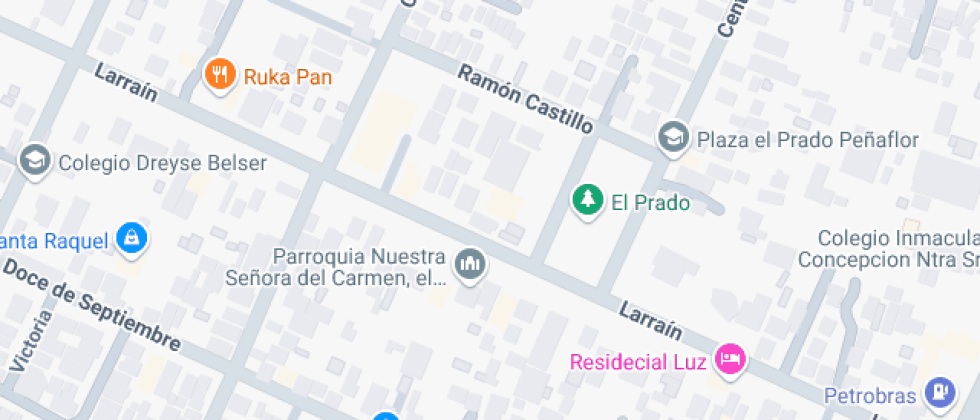
Task: View the Residecial Luz lodging pin
Action: 732,359
